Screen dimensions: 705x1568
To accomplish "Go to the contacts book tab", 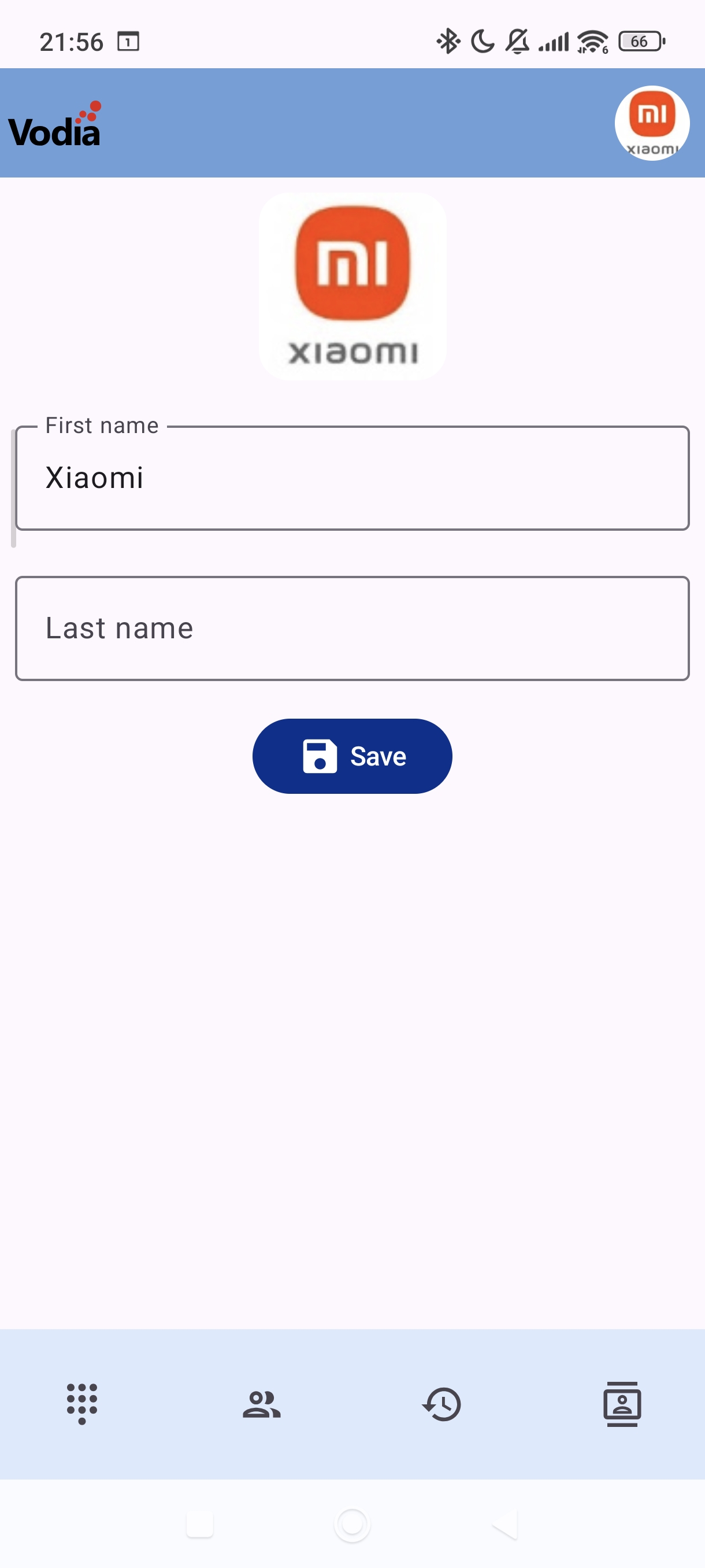I will click(622, 1404).
